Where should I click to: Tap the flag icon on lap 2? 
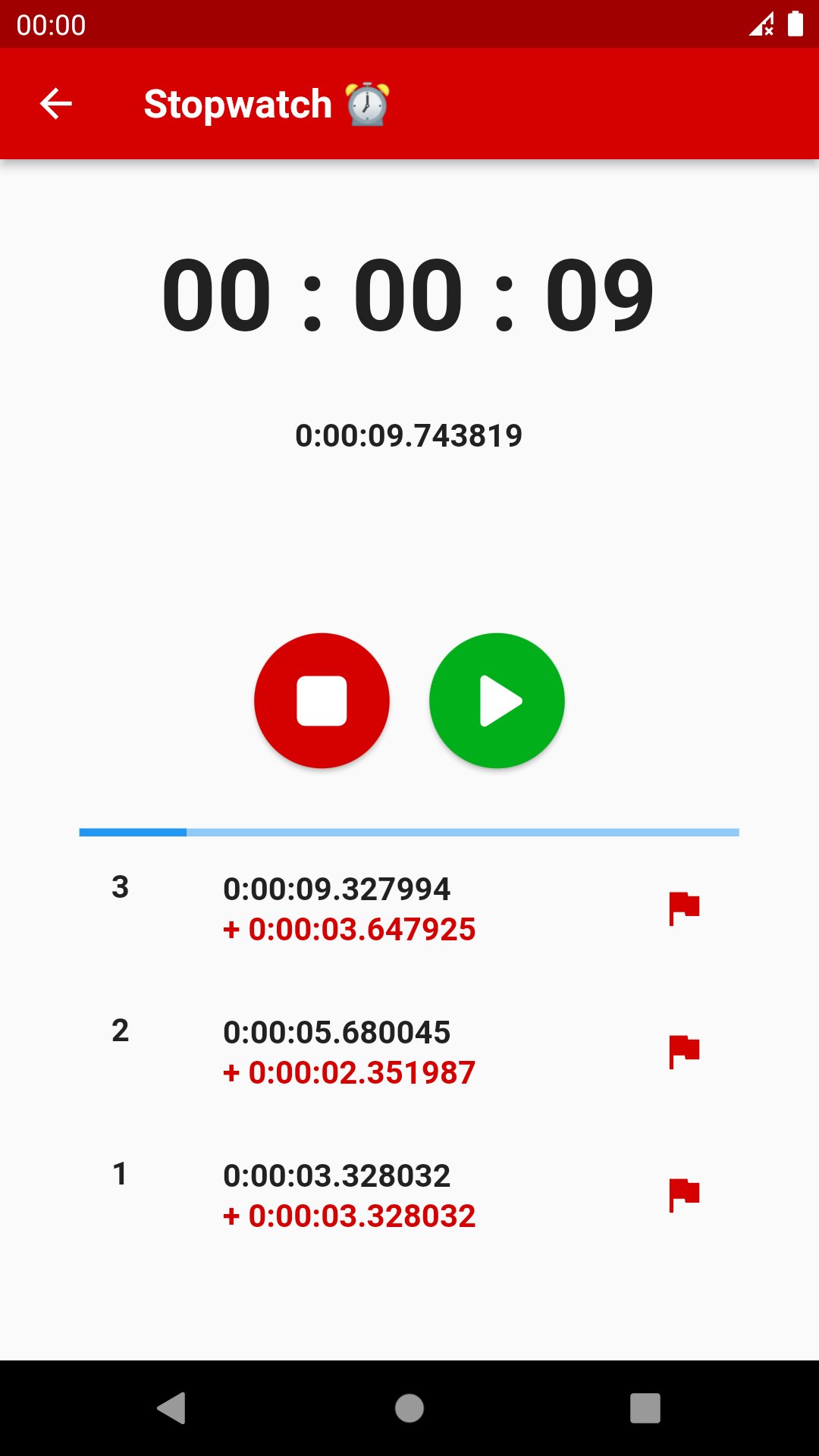click(x=684, y=1052)
